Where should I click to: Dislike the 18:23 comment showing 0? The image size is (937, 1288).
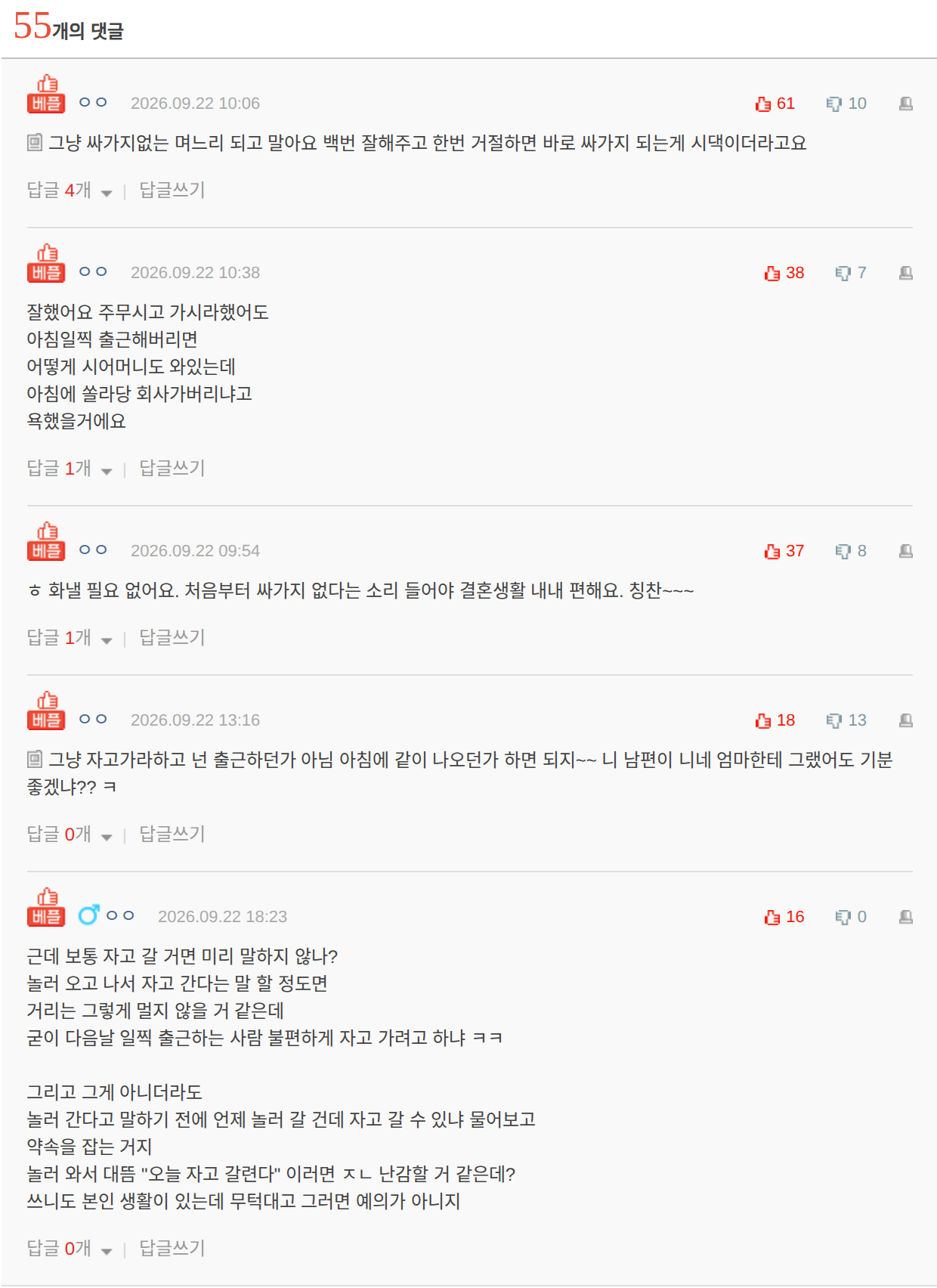[850, 917]
